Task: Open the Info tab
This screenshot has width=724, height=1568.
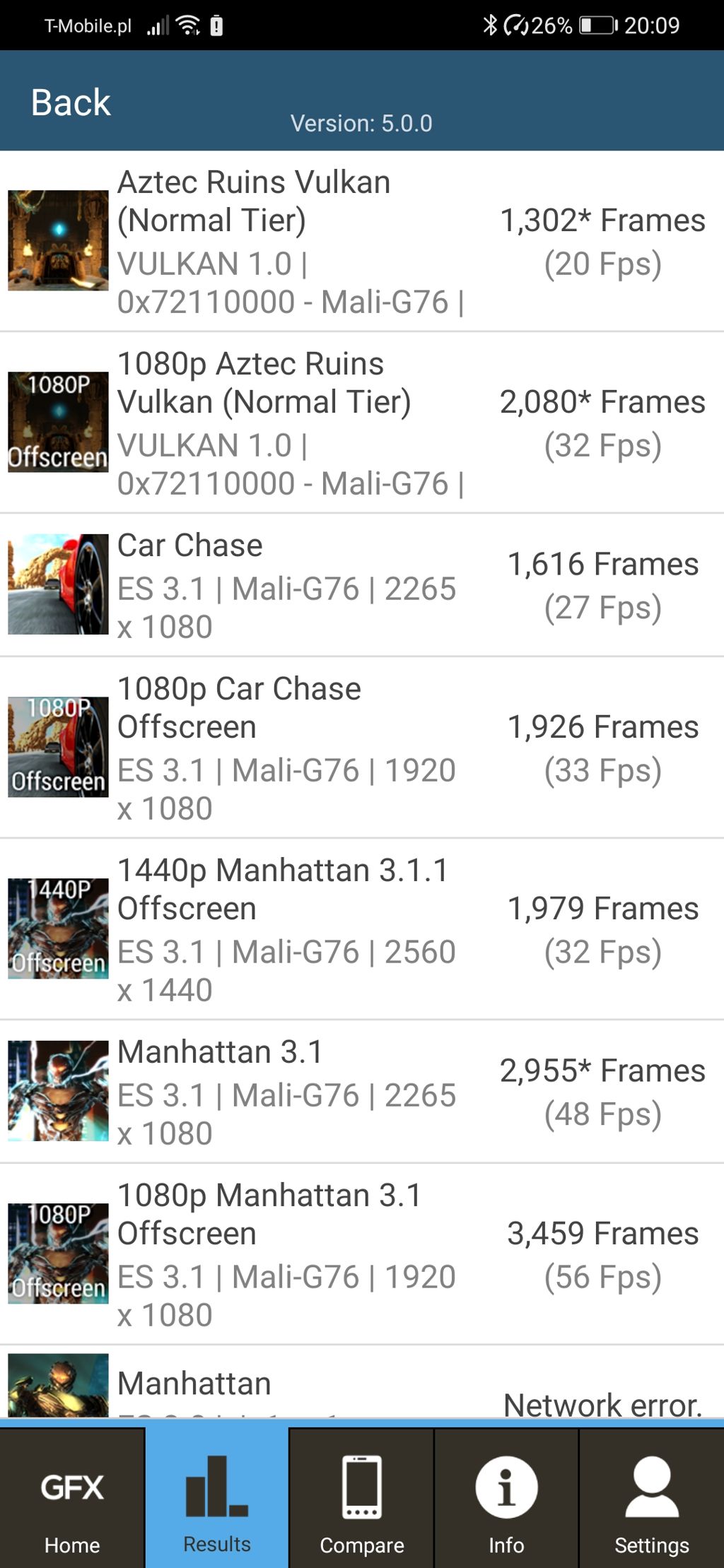Action: tap(506, 1498)
